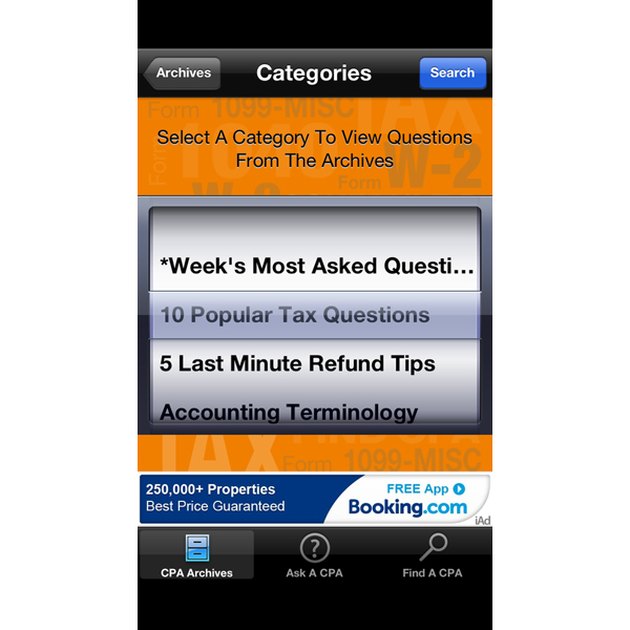Pick 5 Last Minute Refund Tips
630x630 pixels.
(x=315, y=363)
